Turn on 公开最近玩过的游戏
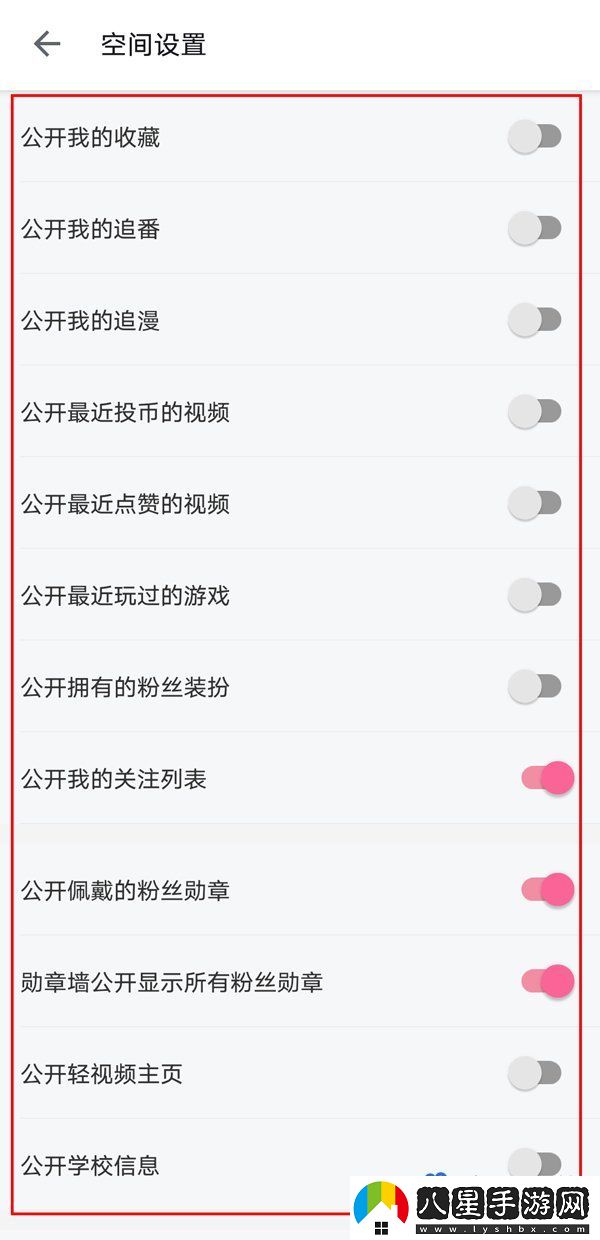This screenshot has width=600, height=1240. click(535, 595)
